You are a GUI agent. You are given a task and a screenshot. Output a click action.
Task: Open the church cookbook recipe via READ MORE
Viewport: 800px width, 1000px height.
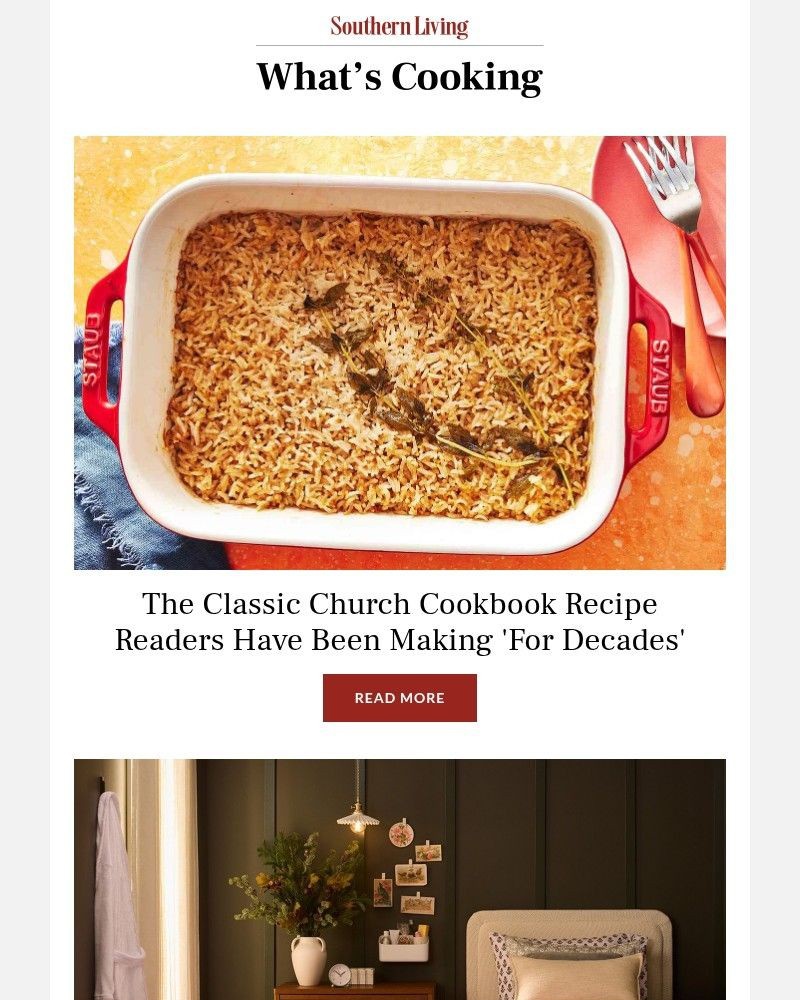pyautogui.click(x=400, y=697)
